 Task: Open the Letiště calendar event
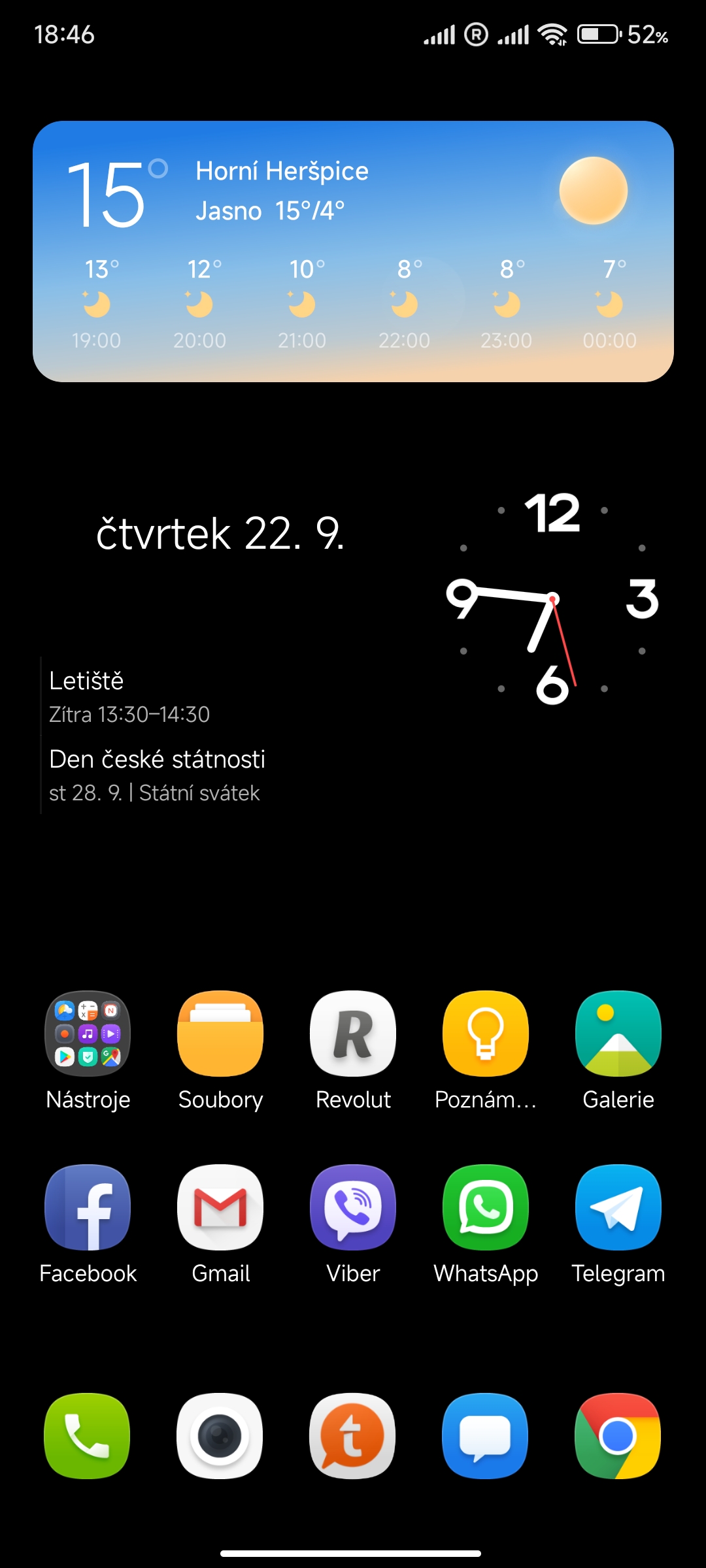[129, 696]
